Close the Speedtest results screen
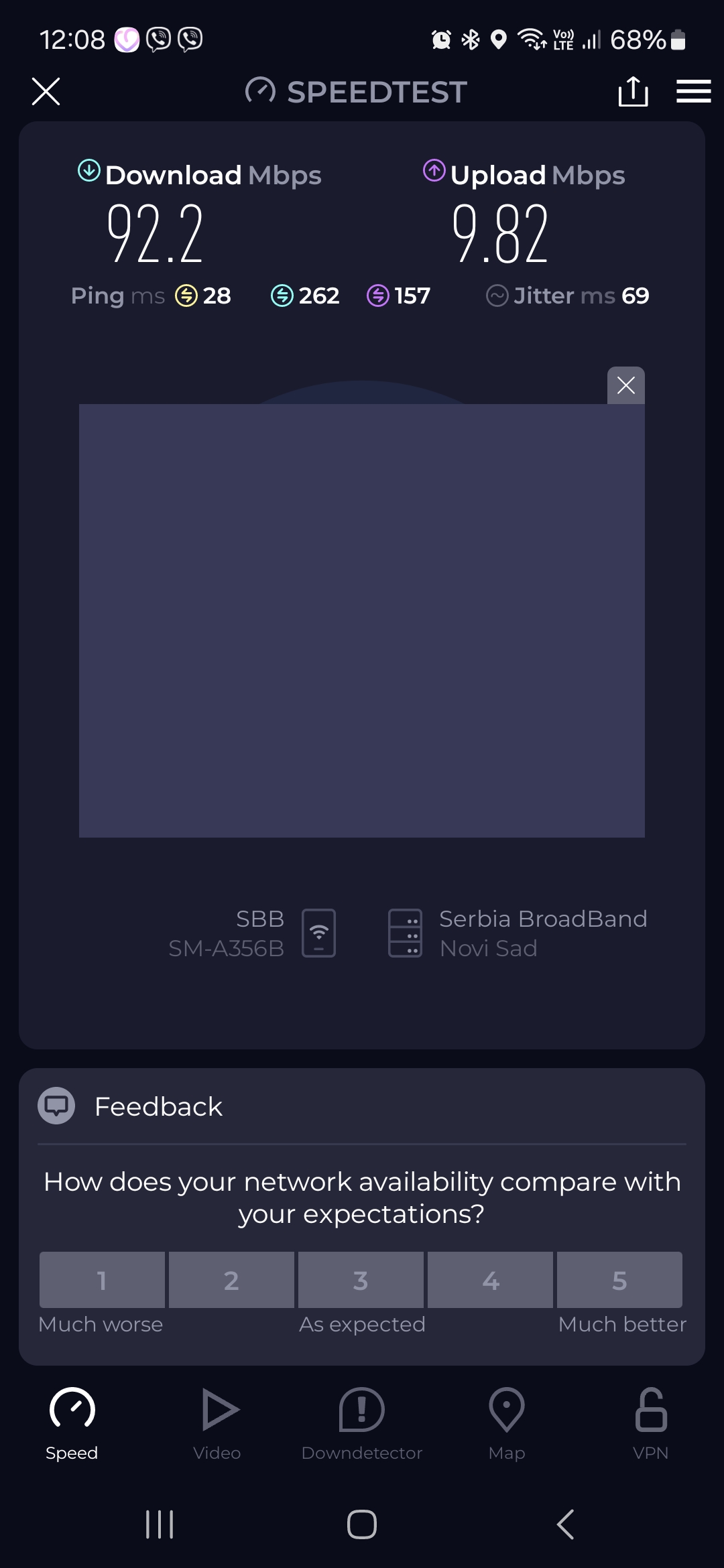 tap(46, 91)
